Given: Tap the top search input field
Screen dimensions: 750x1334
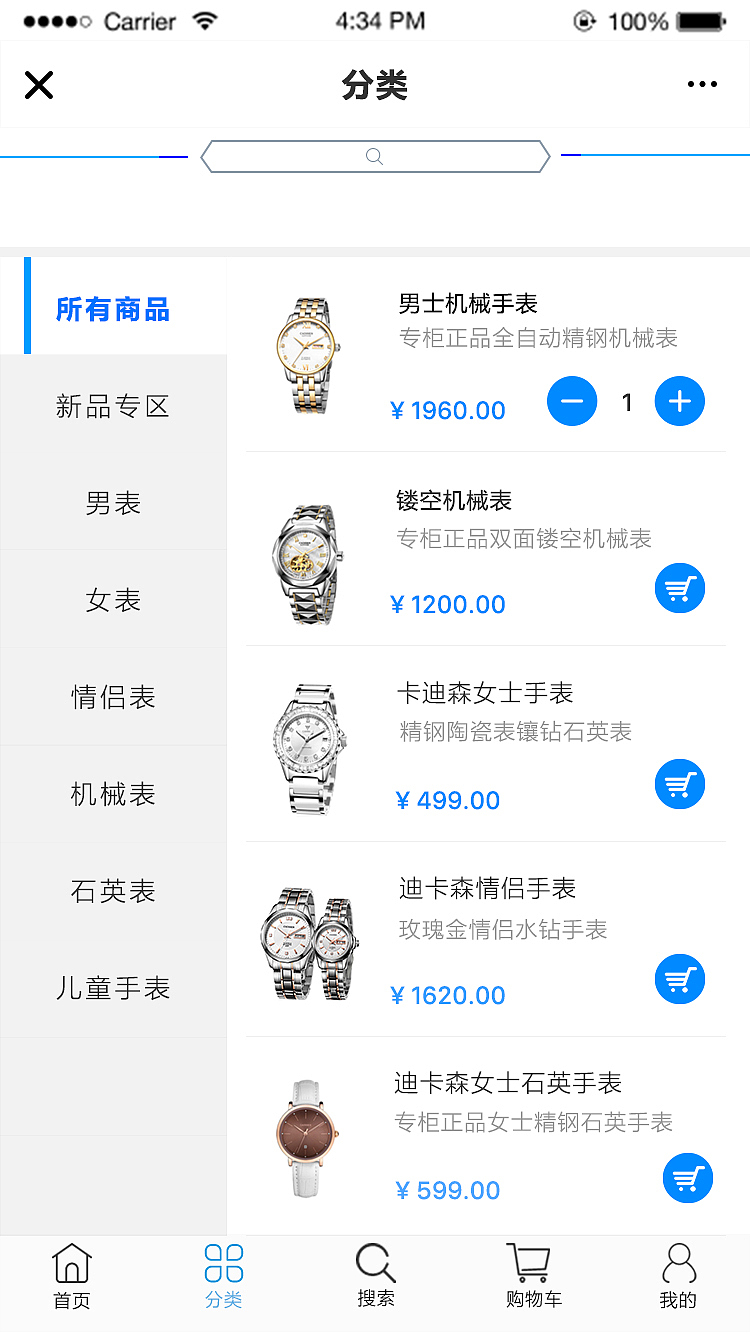Looking at the screenshot, I should click(x=375, y=156).
